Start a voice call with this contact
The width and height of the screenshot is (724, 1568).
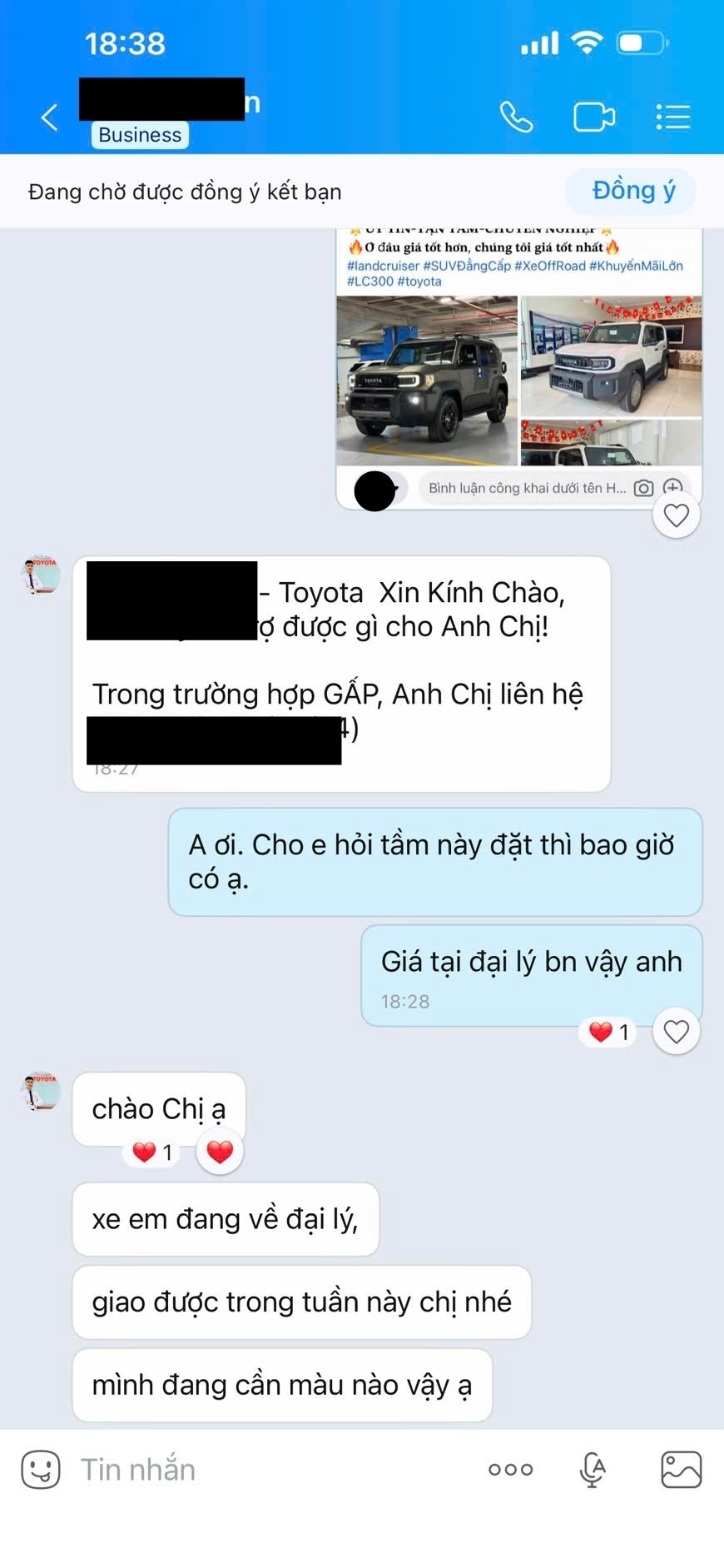516,117
